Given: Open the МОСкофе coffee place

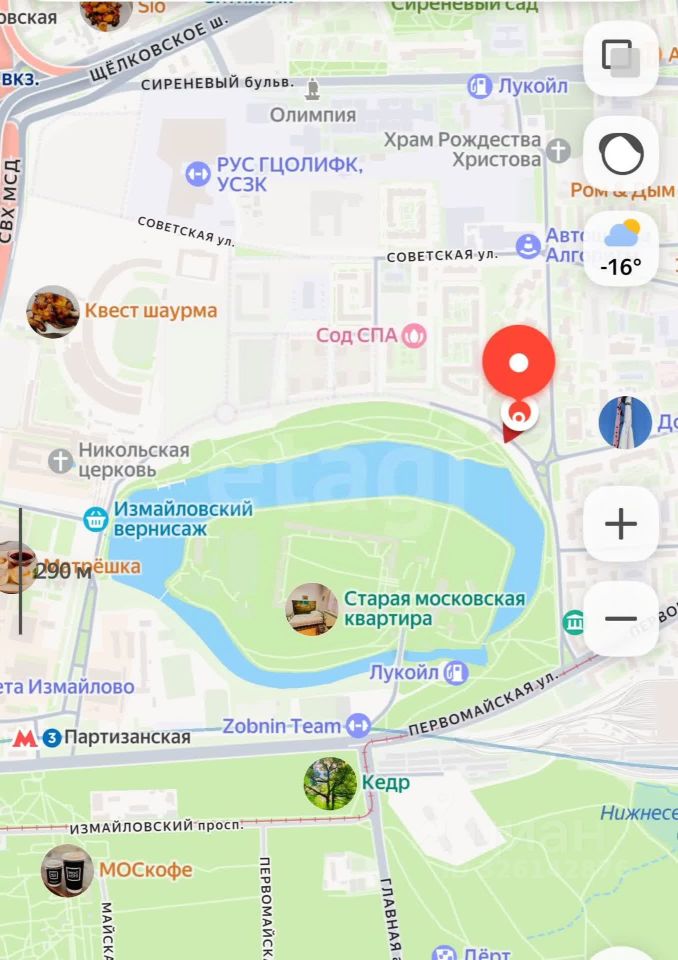Looking at the screenshot, I should [x=67, y=870].
